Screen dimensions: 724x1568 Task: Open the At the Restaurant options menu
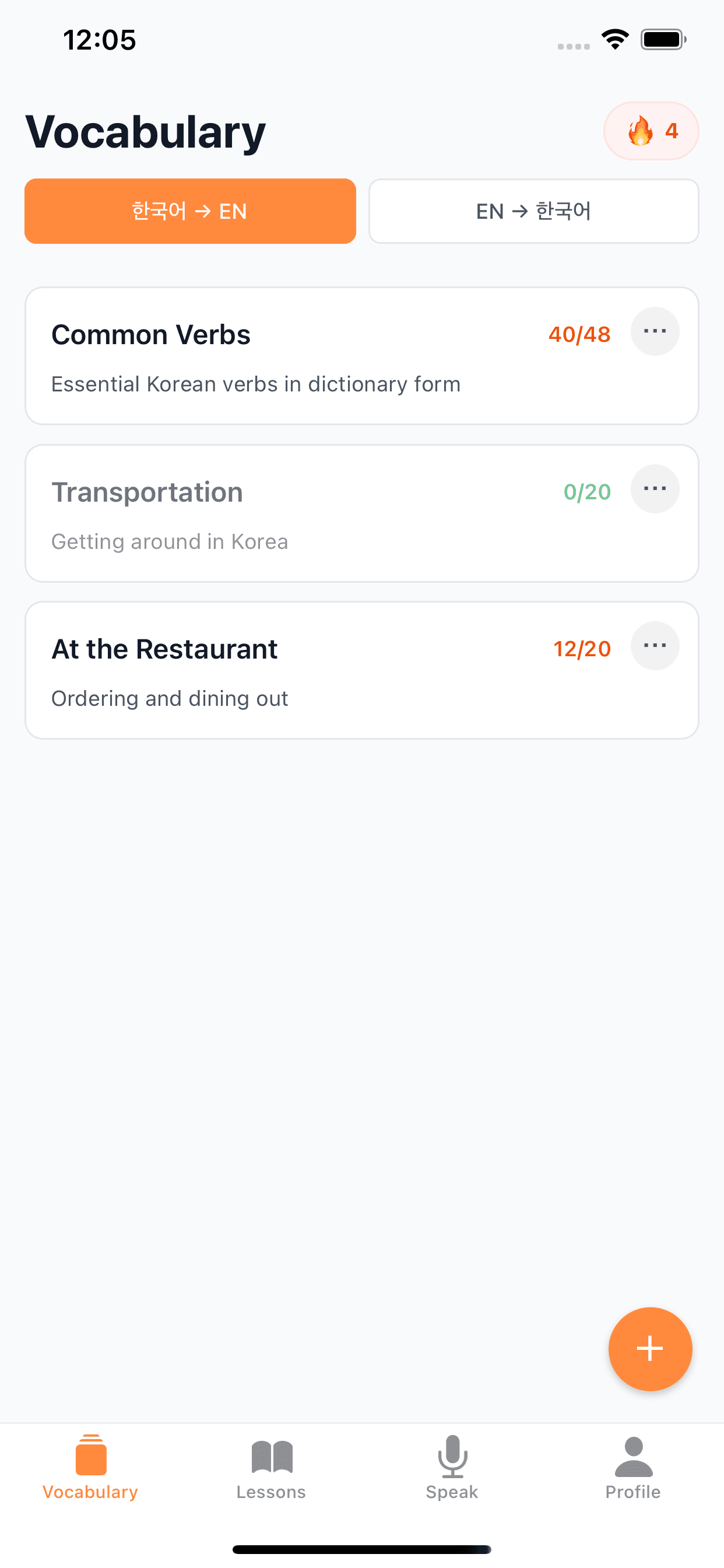(655, 646)
